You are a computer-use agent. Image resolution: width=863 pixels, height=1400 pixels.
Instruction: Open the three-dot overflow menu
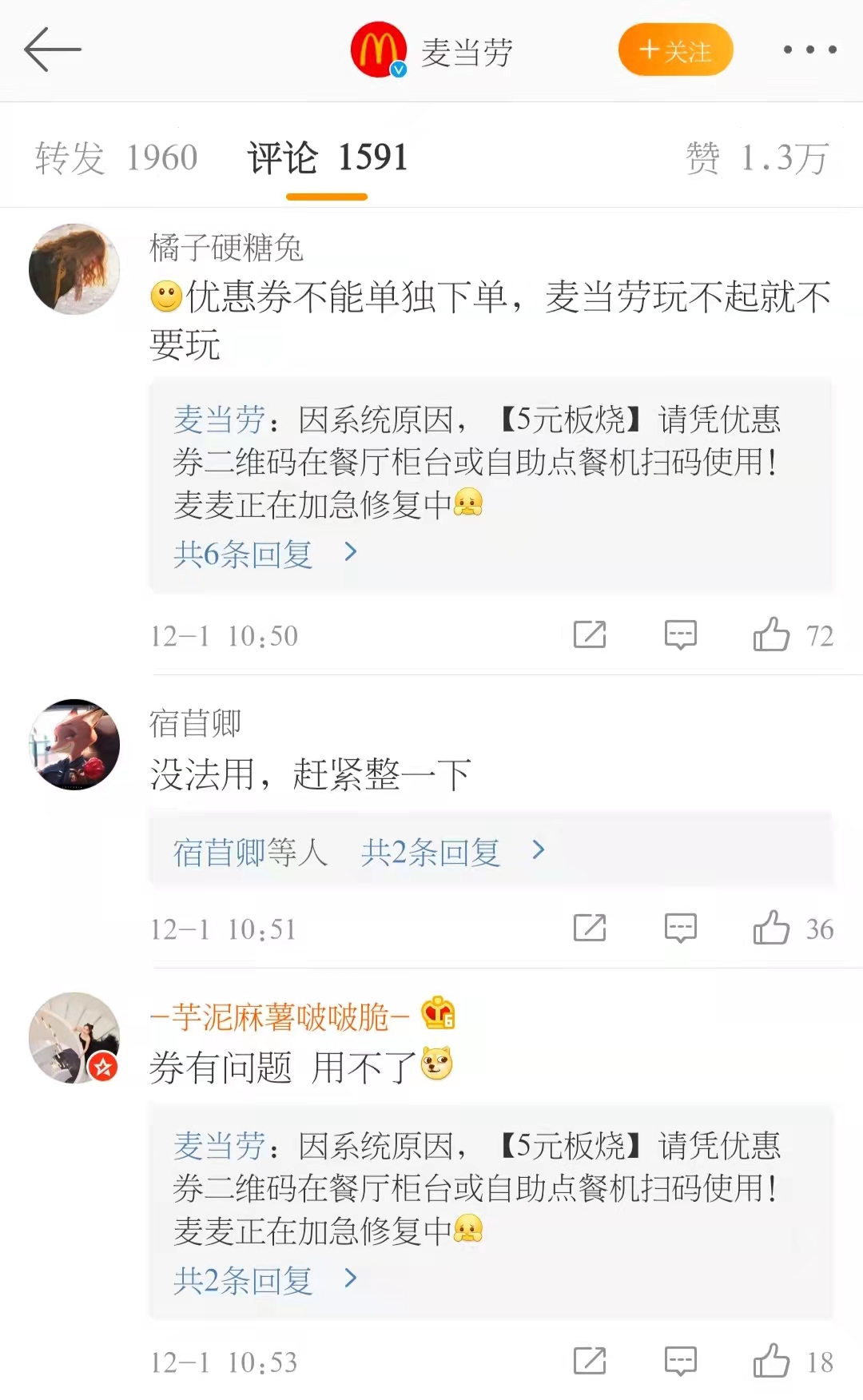[809, 50]
